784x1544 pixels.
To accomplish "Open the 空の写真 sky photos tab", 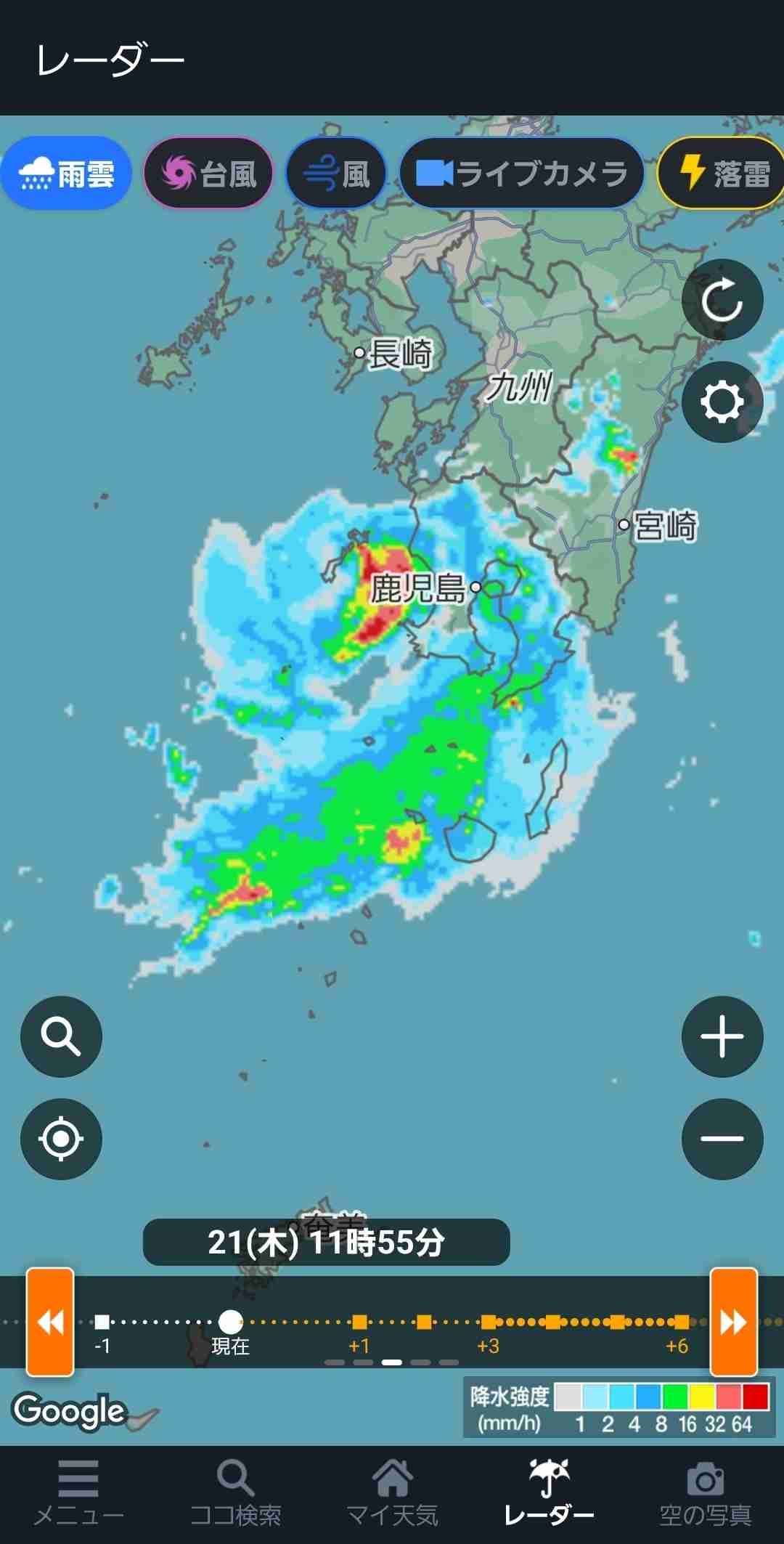I will (705, 1495).
